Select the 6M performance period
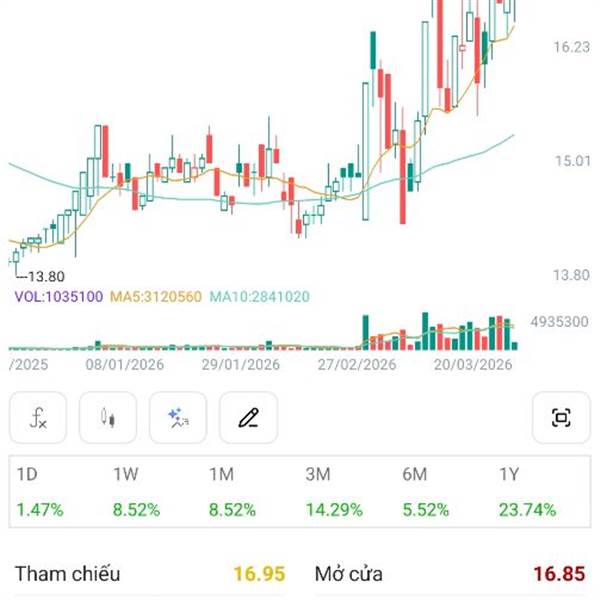This screenshot has height=600, width=600. tap(426, 492)
